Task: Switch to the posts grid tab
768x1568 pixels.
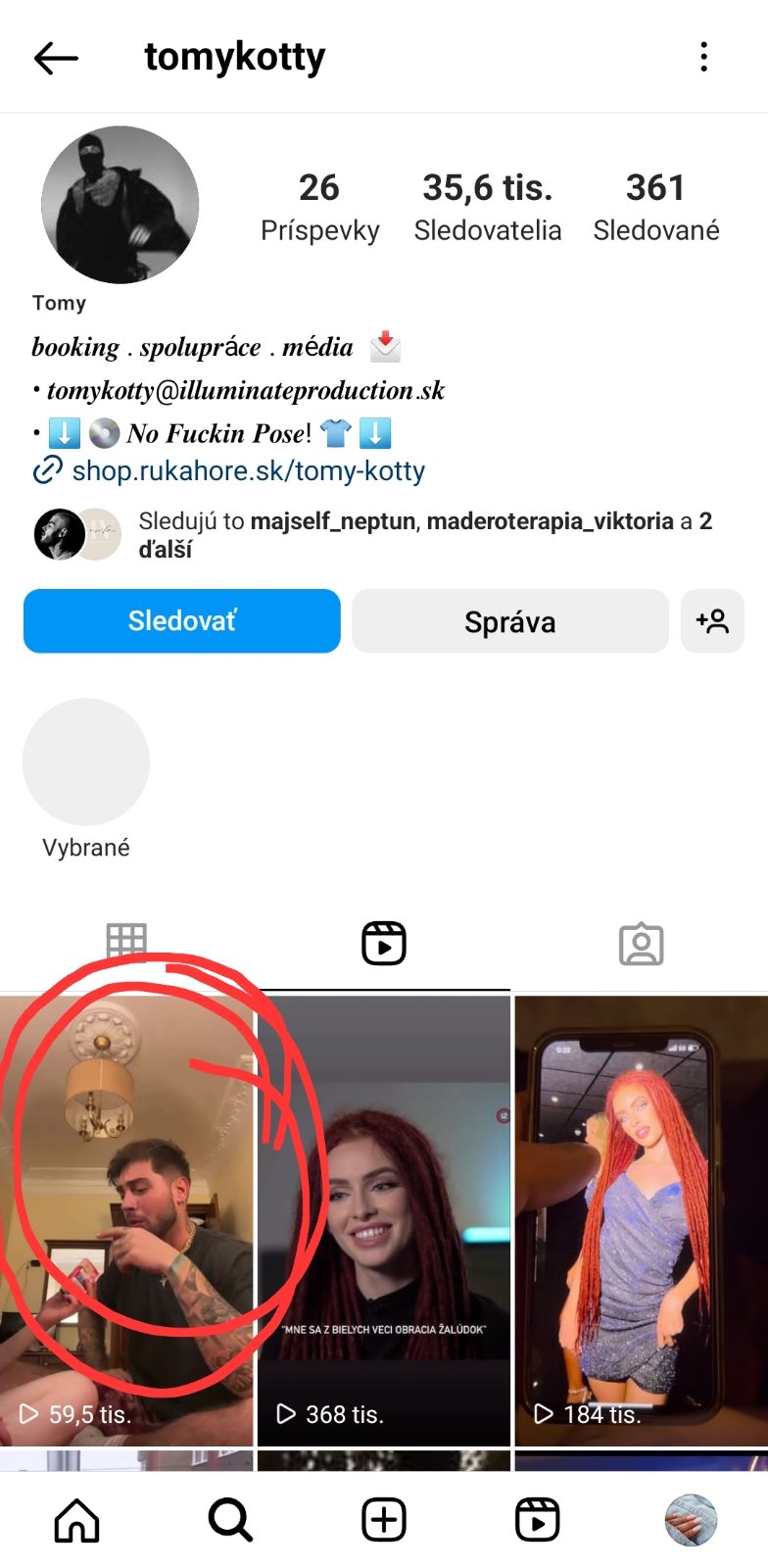Action: (x=126, y=943)
